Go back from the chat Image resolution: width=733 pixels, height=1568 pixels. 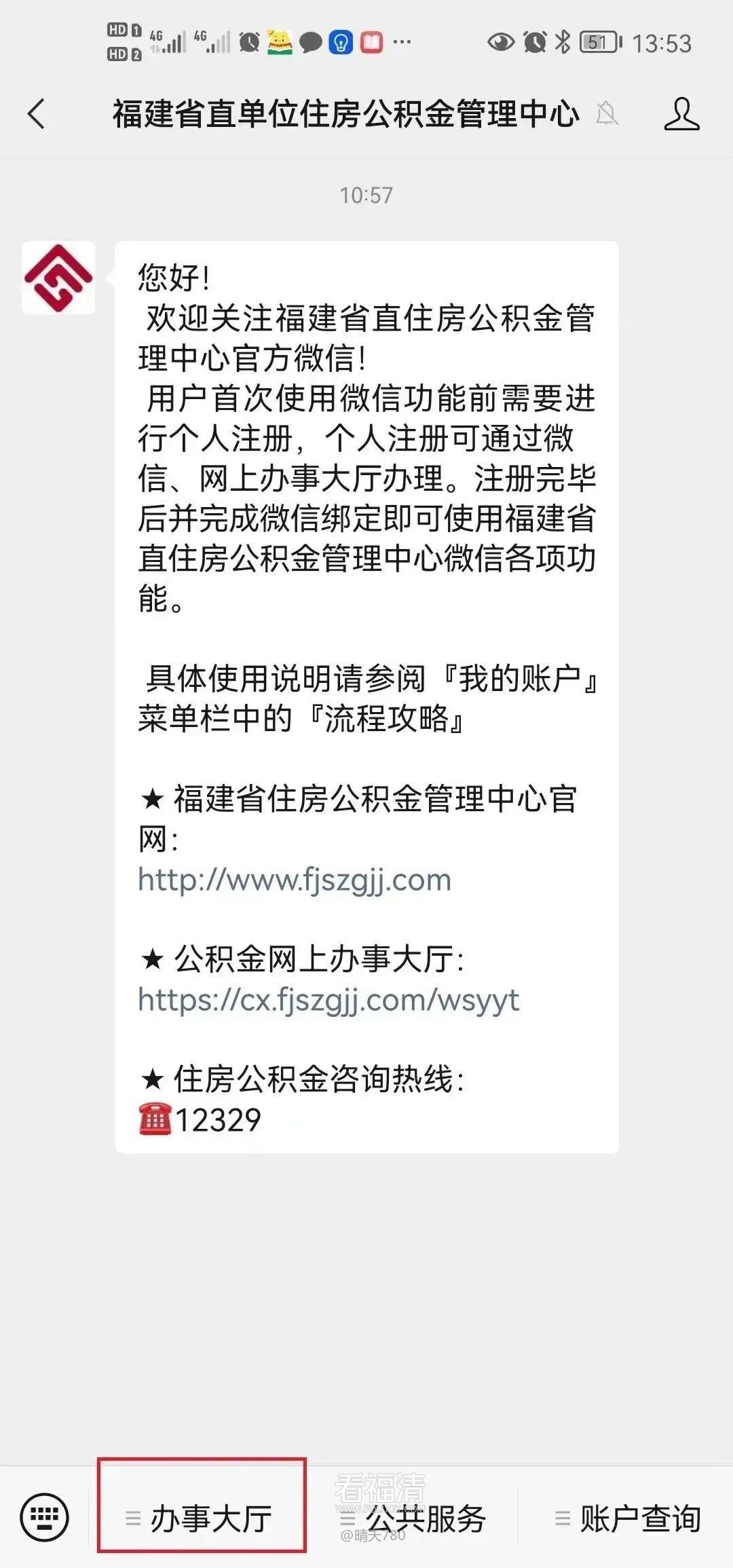coord(37,113)
